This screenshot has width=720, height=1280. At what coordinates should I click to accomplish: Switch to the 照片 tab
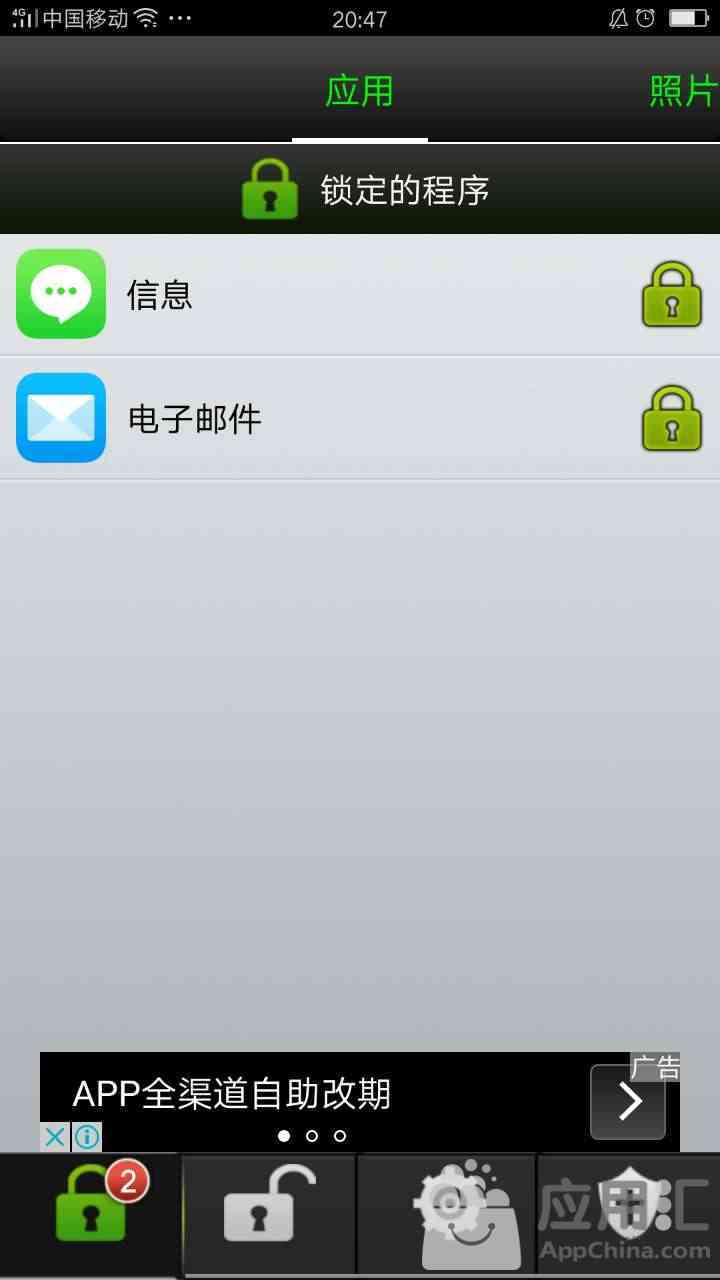(684, 92)
